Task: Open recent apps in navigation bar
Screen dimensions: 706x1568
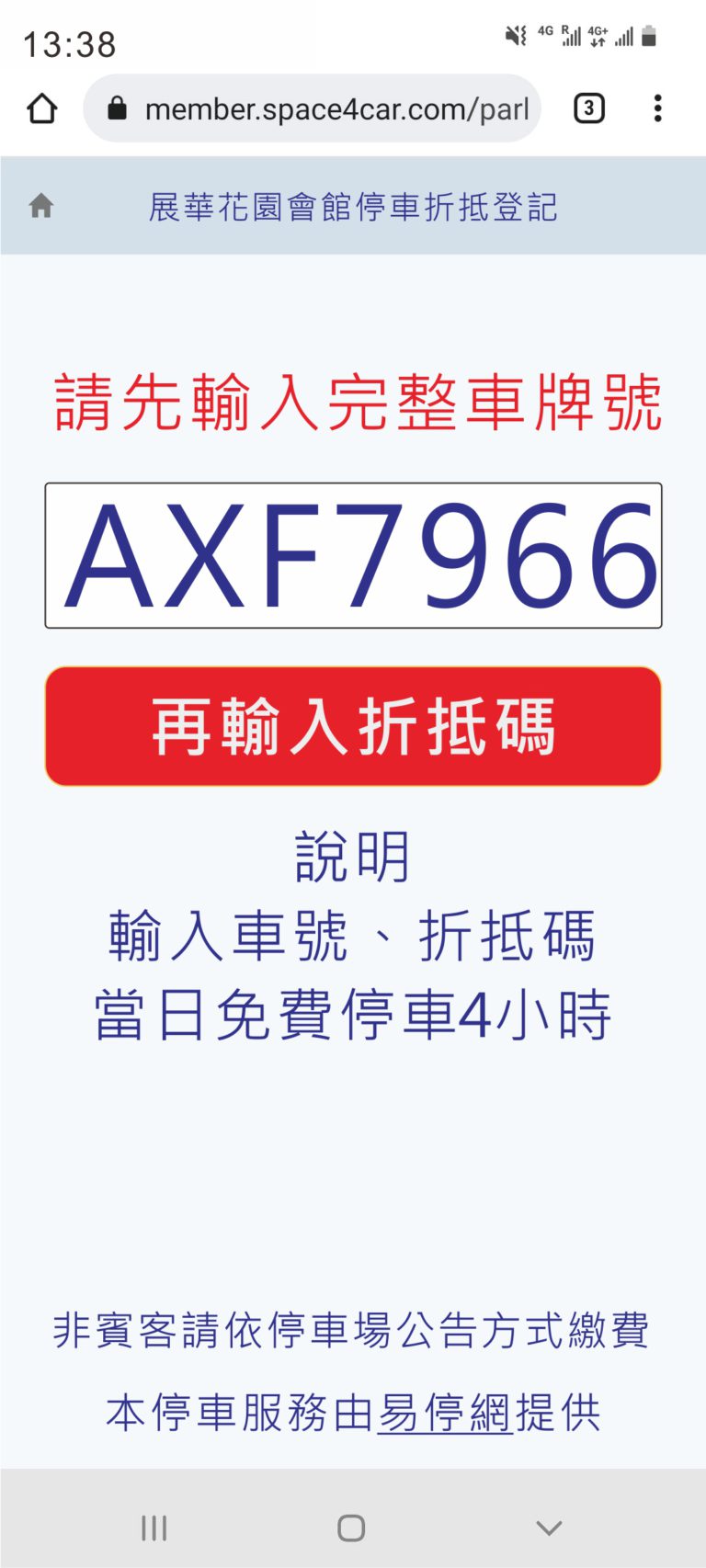Action: [x=154, y=1528]
